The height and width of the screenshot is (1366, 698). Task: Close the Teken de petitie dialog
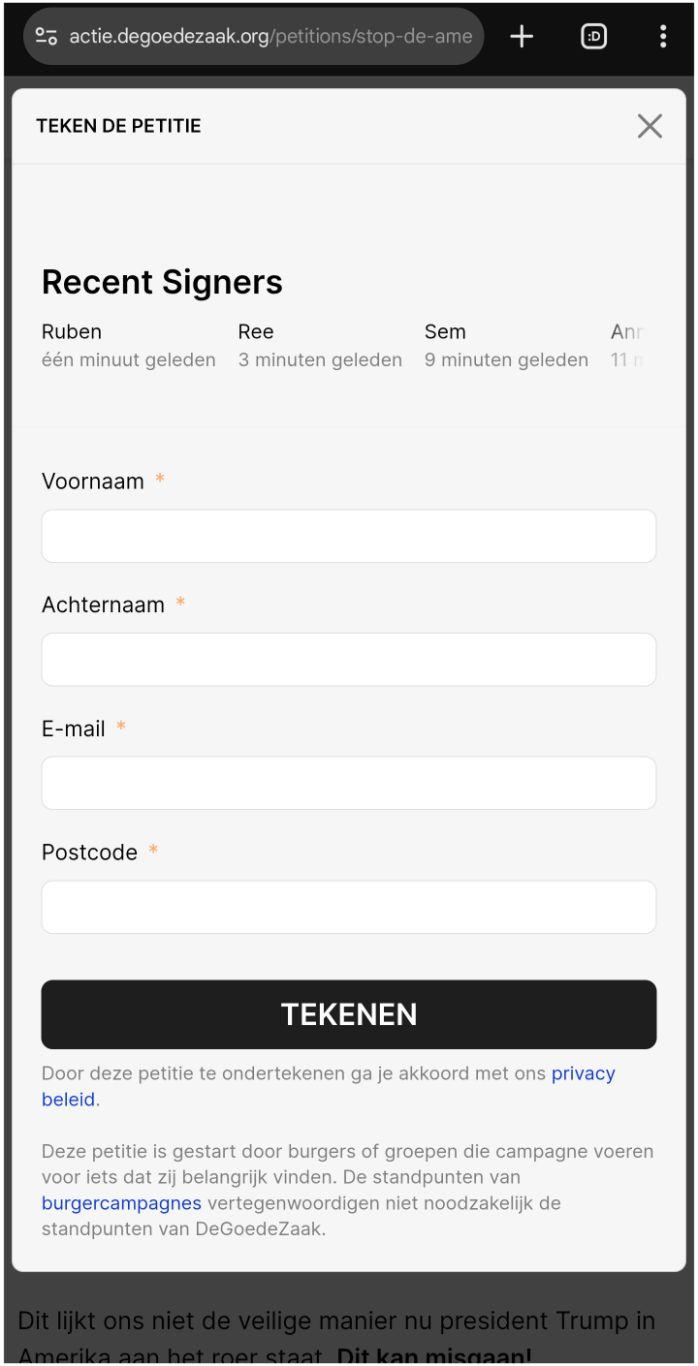(650, 126)
